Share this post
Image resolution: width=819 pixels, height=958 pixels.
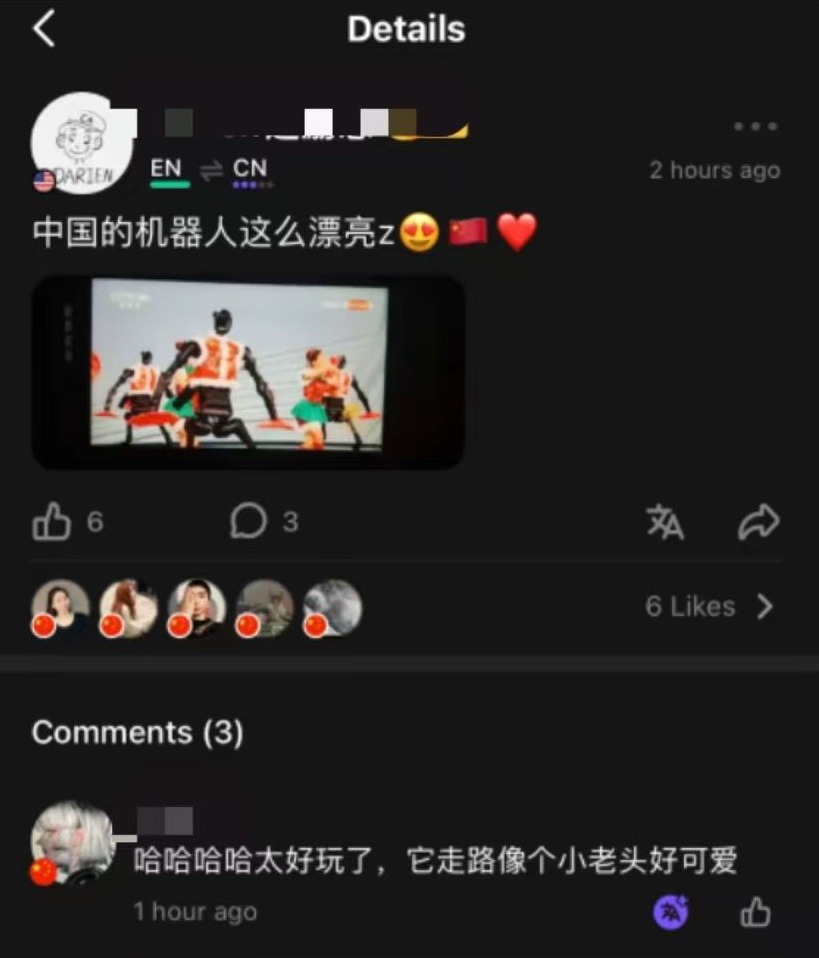[x=757, y=521]
